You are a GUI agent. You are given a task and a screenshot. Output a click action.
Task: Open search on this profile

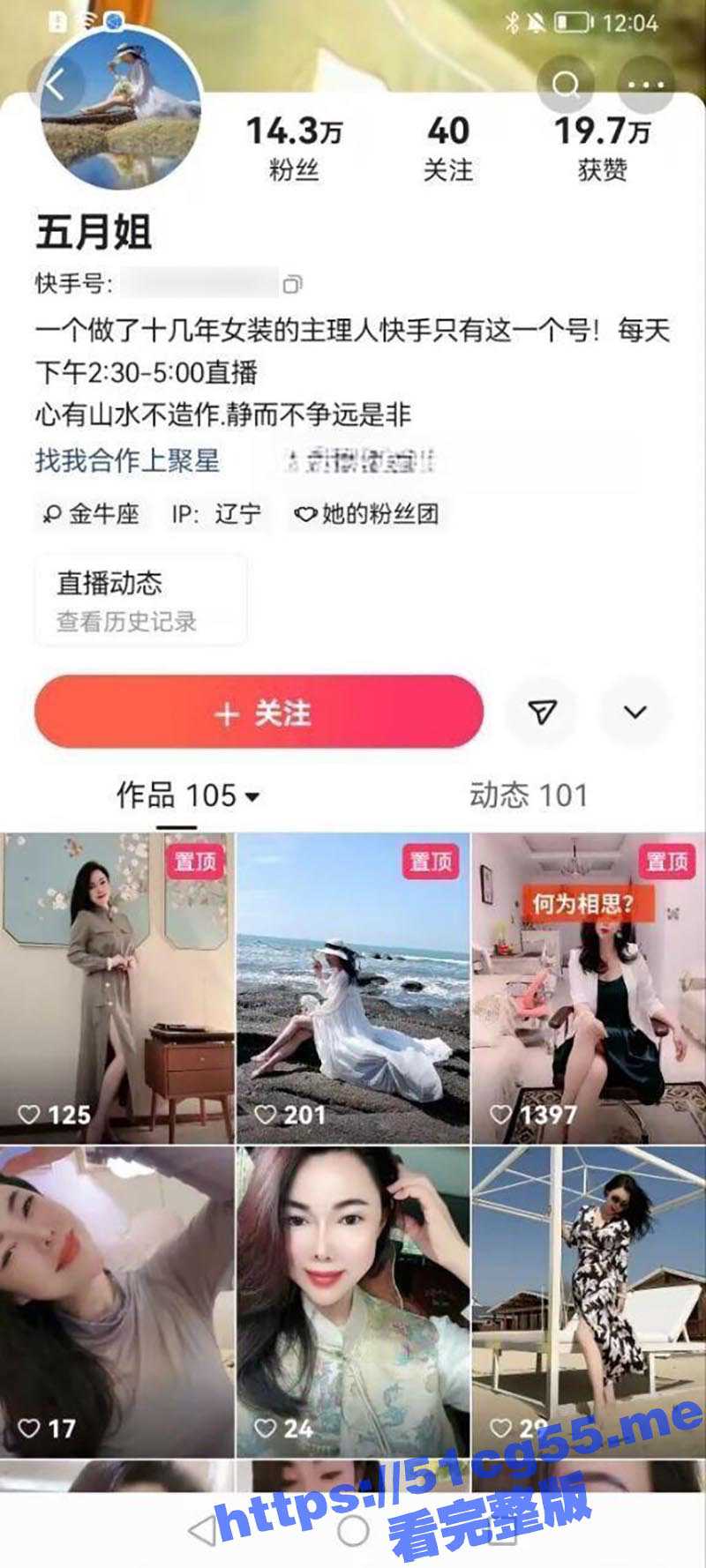coord(566,86)
